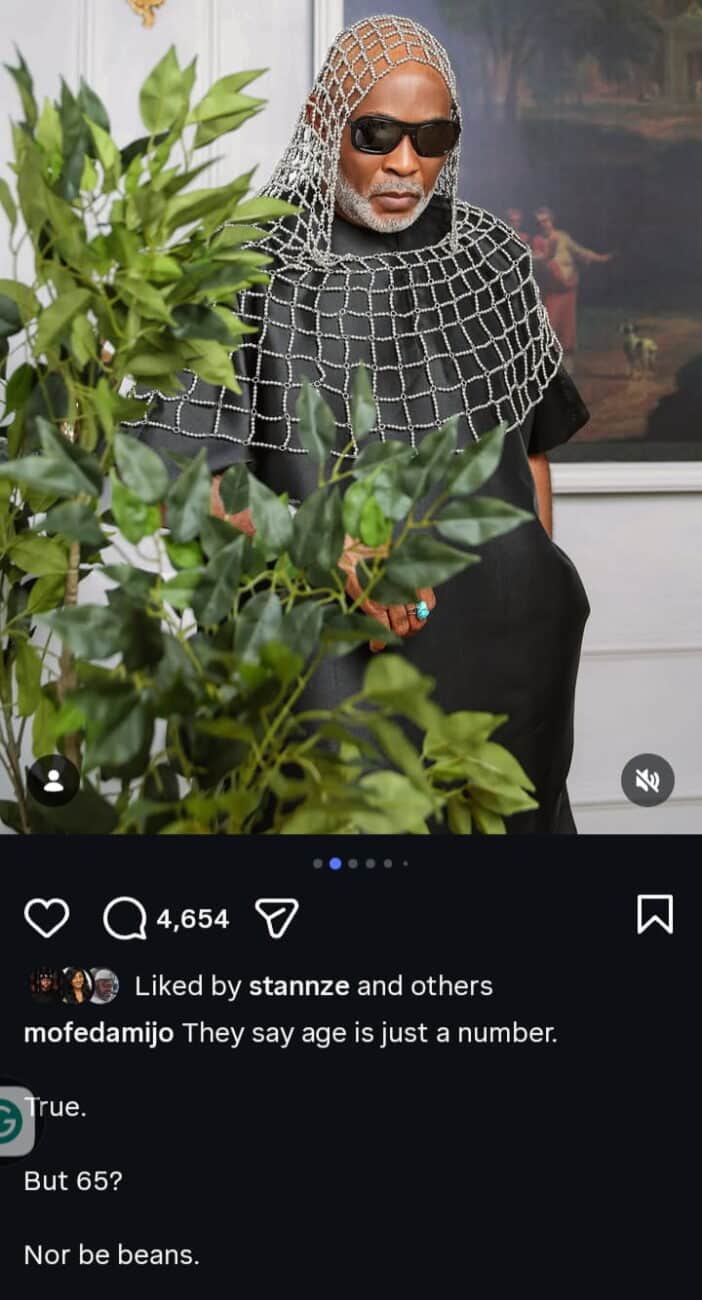Viewport: 702px width, 1300px height.
Task: Save the post with the bookmark icon
Action: click(655, 914)
